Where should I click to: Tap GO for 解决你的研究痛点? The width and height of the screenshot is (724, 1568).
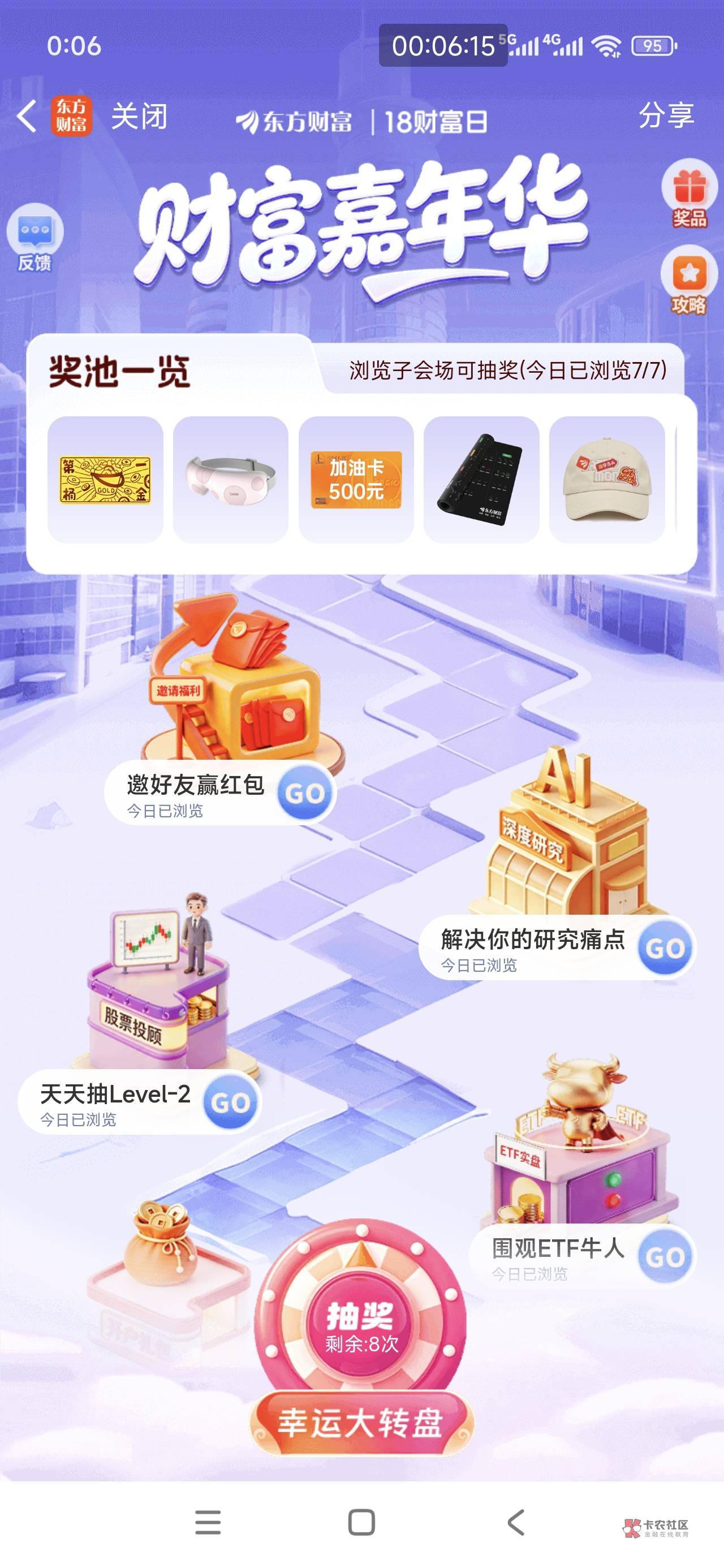coord(665,947)
